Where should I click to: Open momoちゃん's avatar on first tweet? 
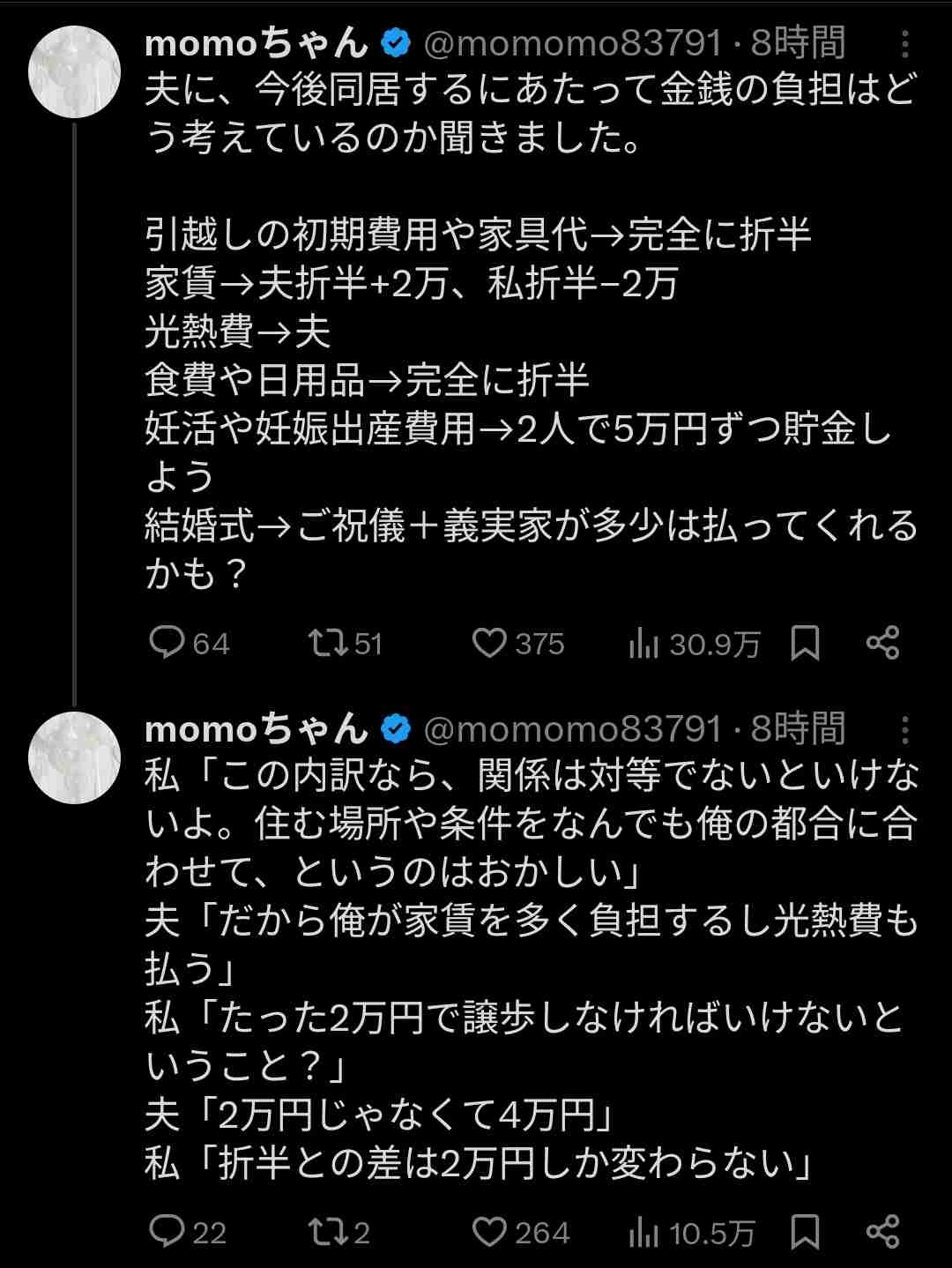74,72
